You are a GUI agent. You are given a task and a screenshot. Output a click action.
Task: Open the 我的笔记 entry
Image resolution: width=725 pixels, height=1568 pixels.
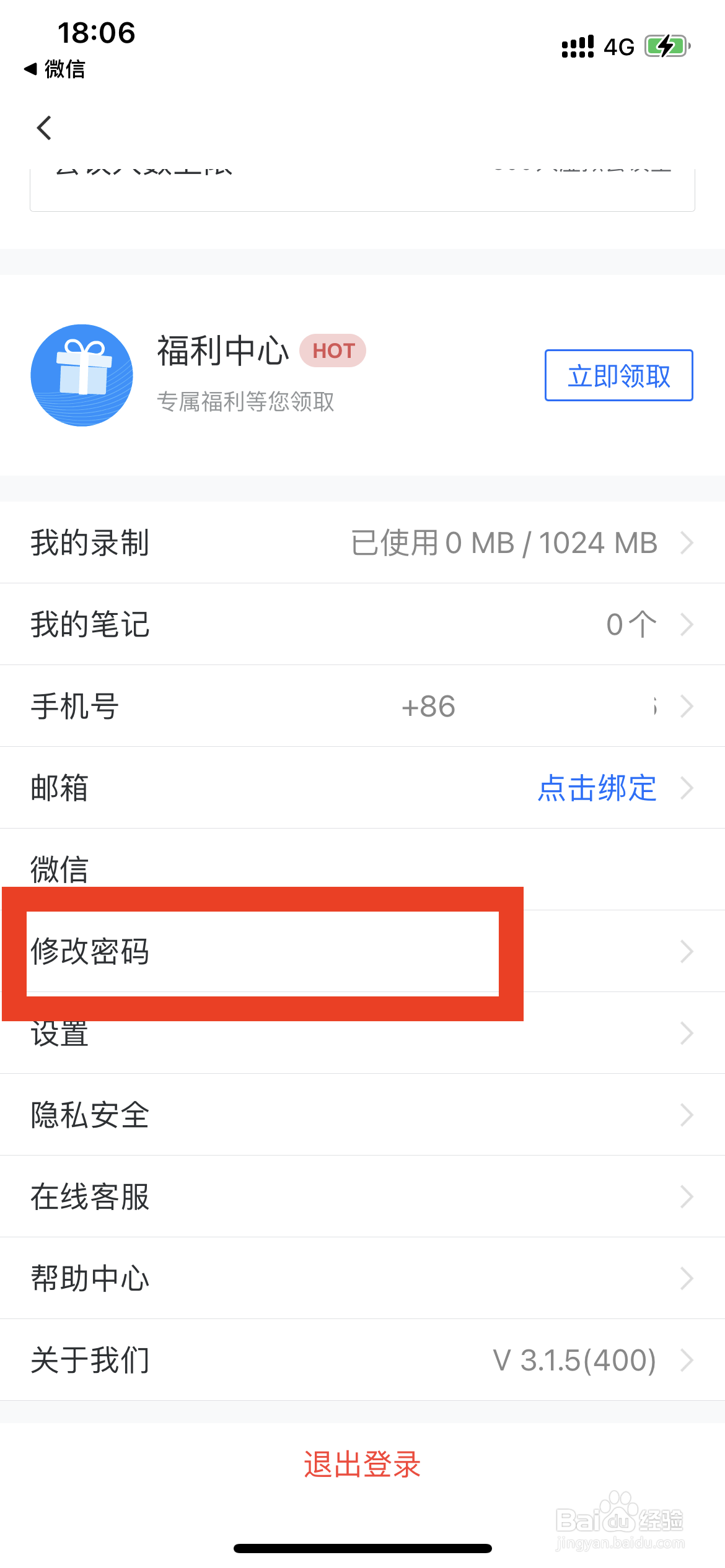click(x=90, y=624)
